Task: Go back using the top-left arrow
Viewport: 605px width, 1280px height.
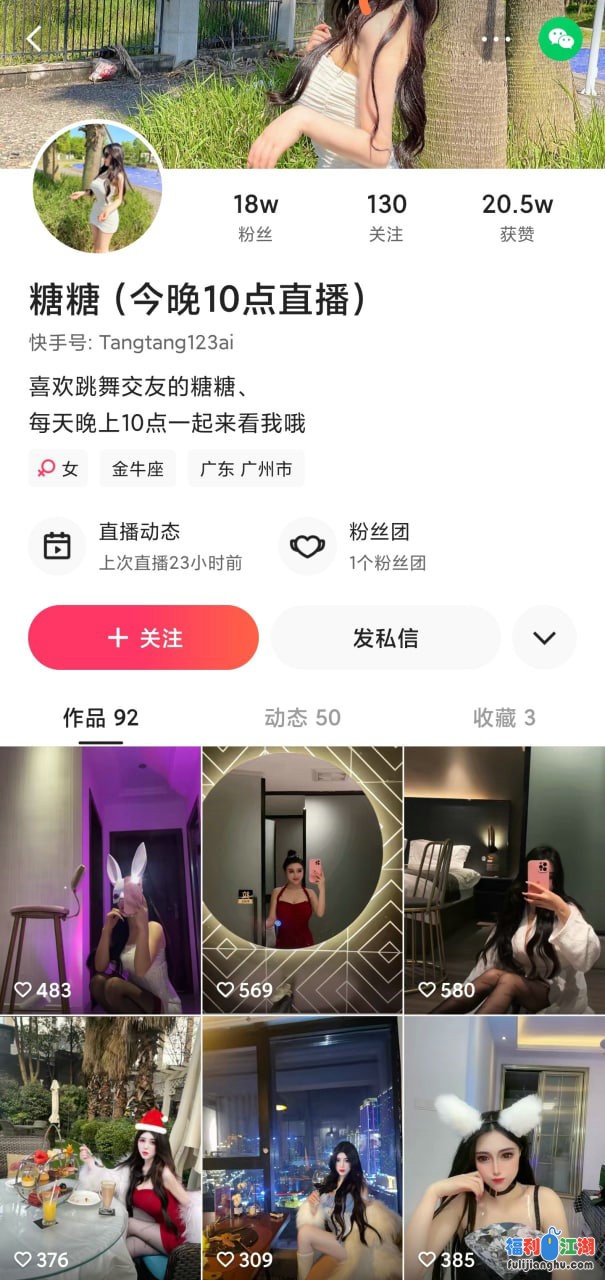Action: point(34,39)
